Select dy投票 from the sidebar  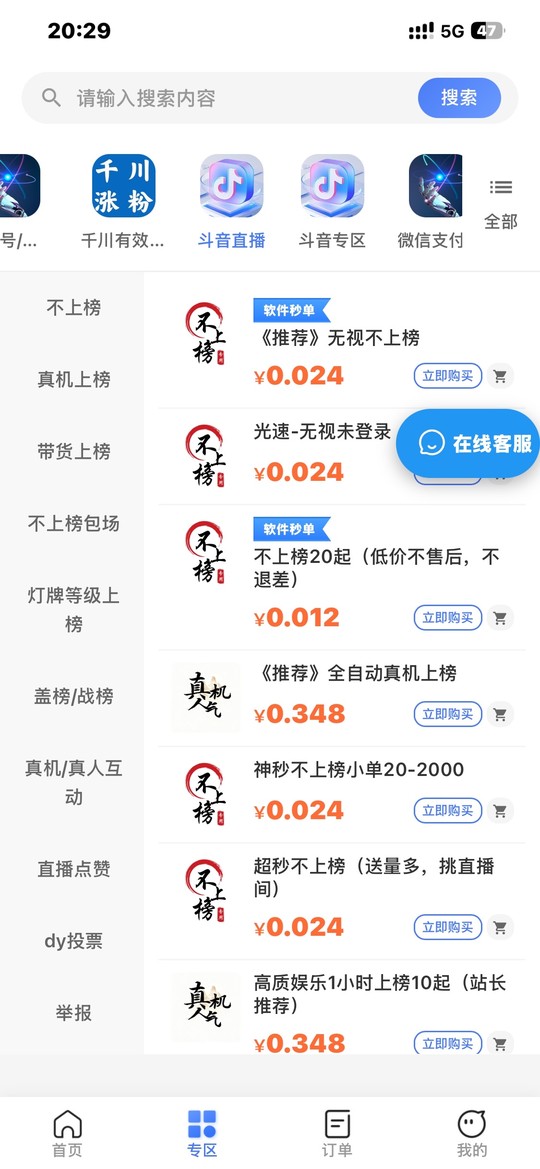pos(73,941)
